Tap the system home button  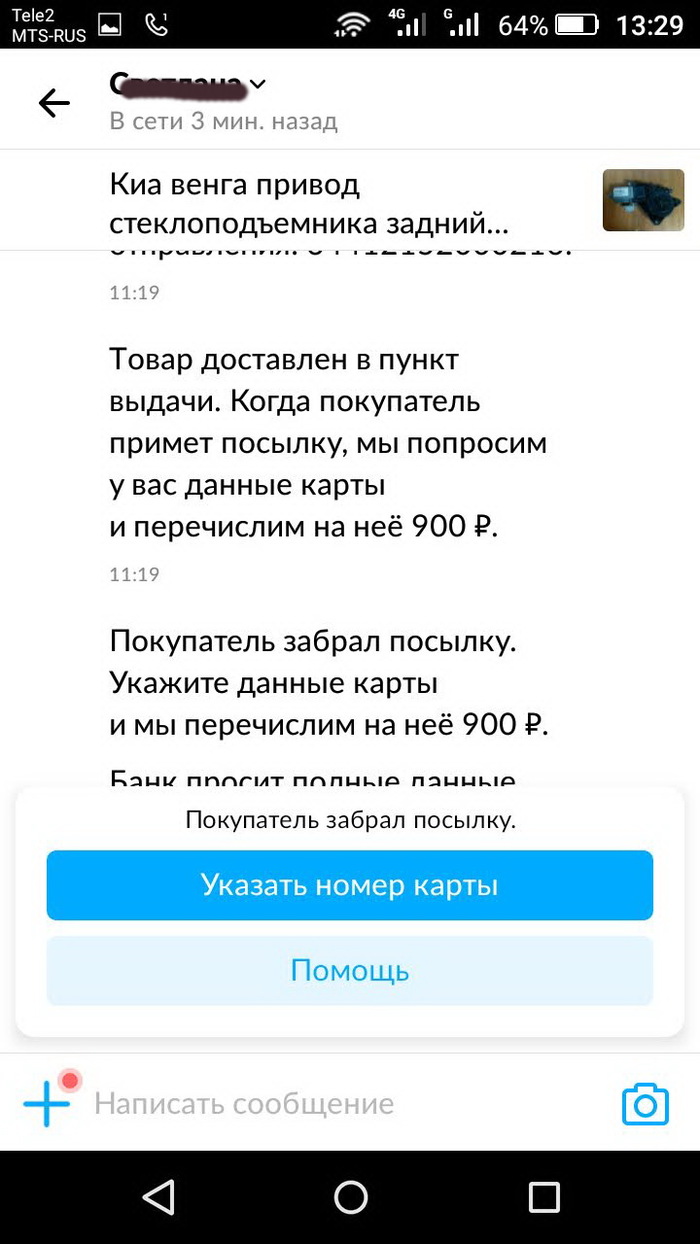point(350,1197)
